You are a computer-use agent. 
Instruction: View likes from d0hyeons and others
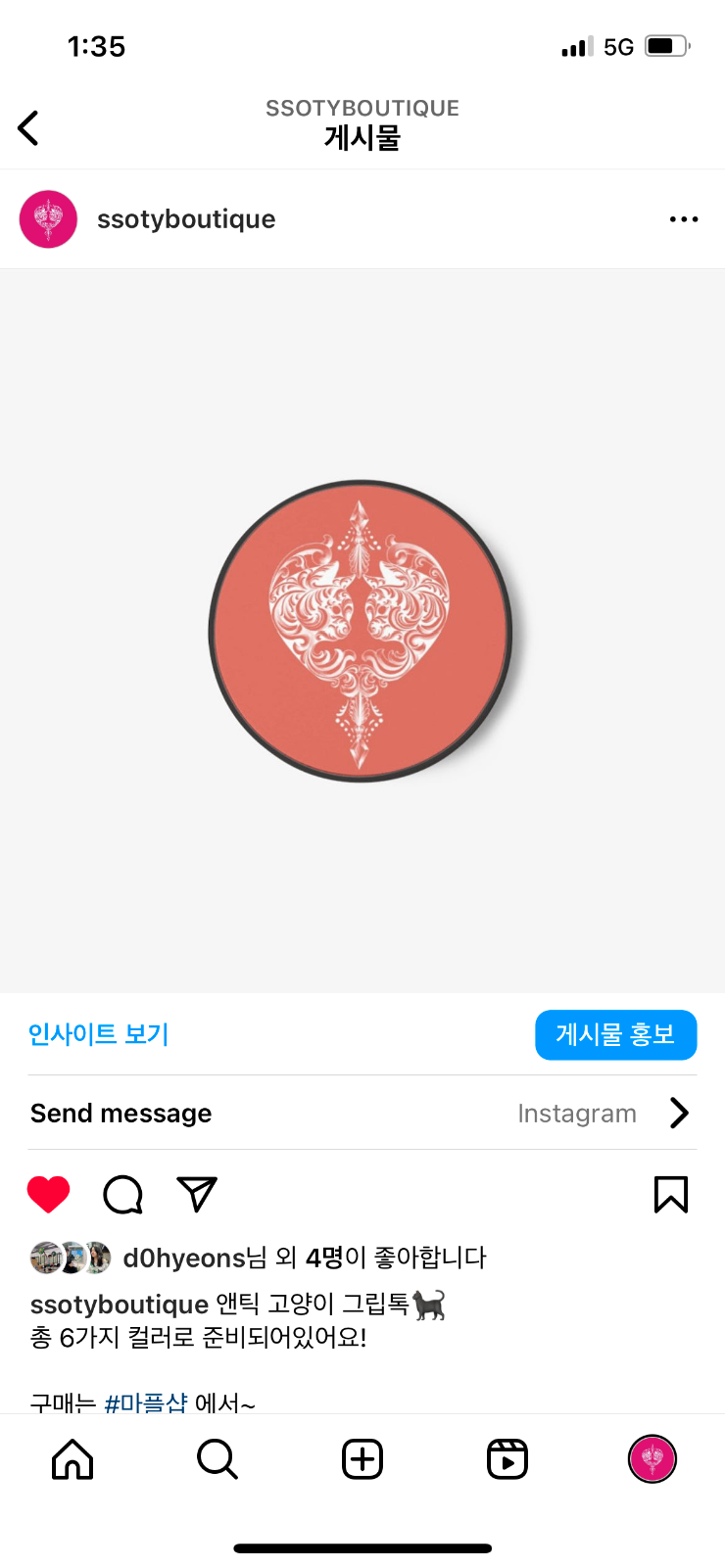pyautogui.click(x=304, y=1258)
